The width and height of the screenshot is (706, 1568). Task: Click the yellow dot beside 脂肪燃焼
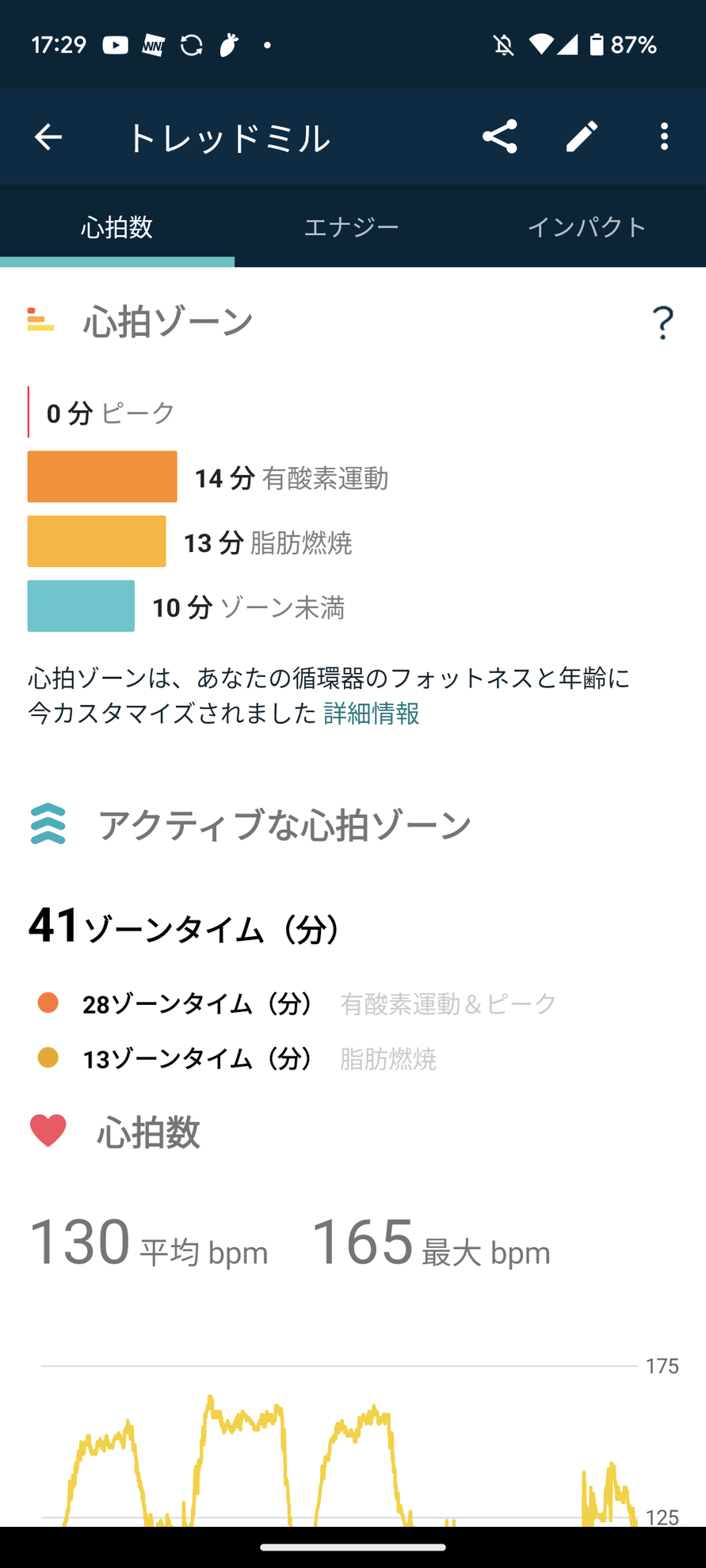(48, 1058)
